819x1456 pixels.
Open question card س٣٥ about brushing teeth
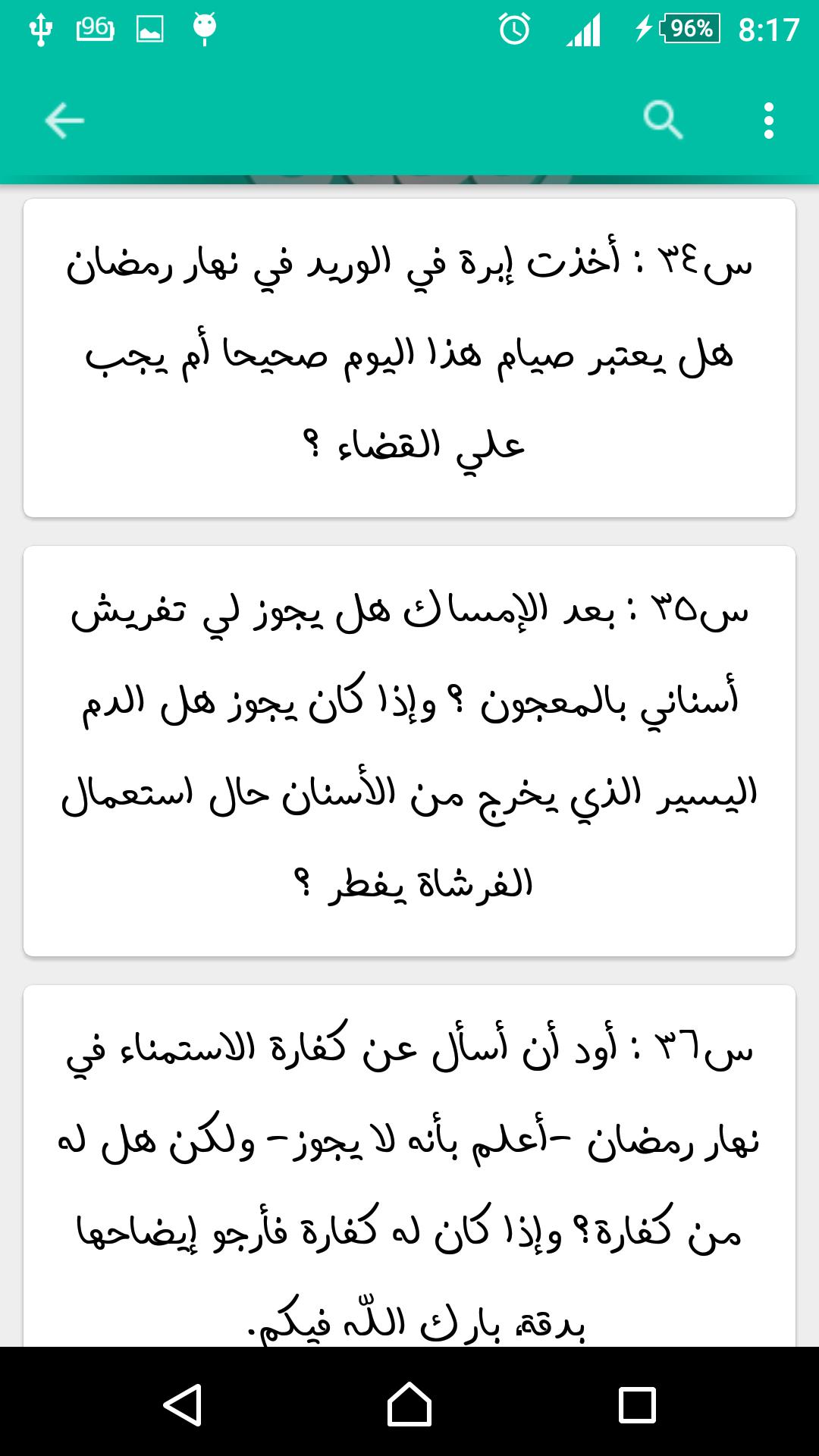point(409,751)
